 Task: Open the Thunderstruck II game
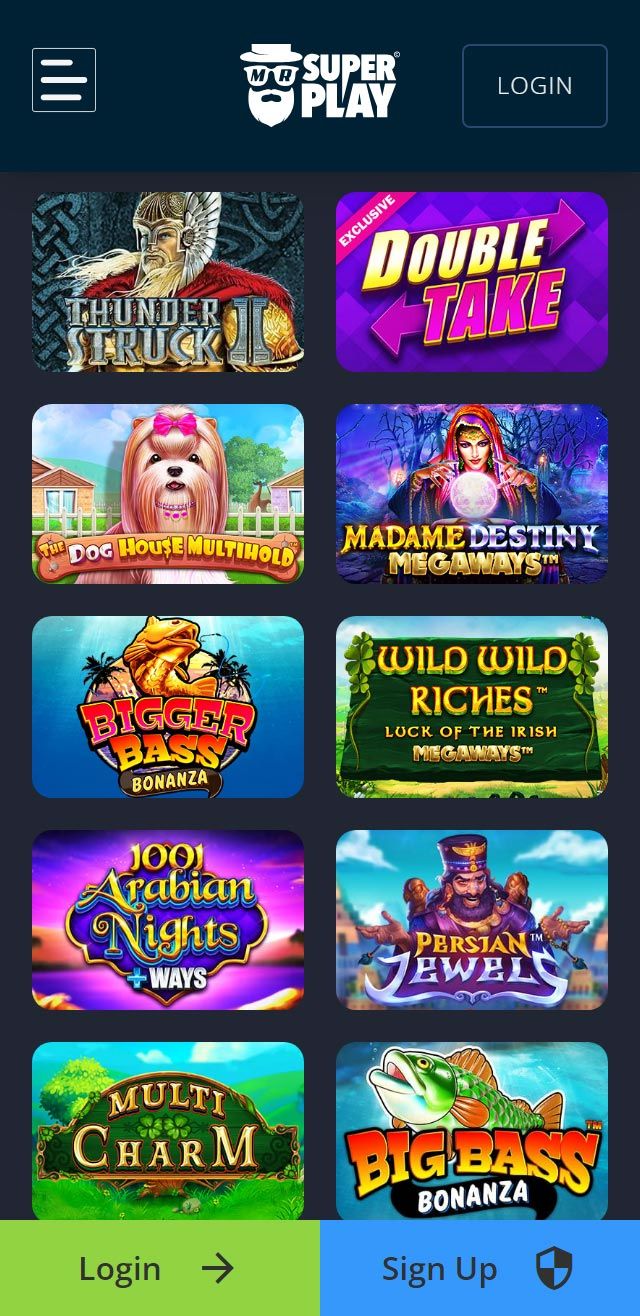[168, 282]
